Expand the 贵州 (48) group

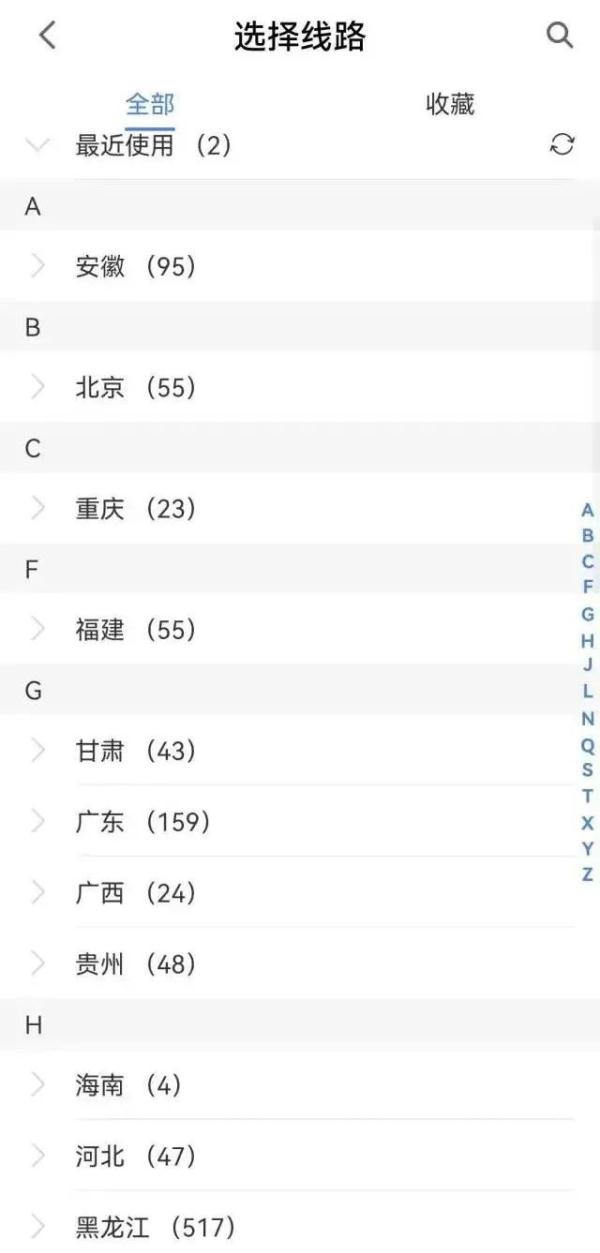[135, 964]
